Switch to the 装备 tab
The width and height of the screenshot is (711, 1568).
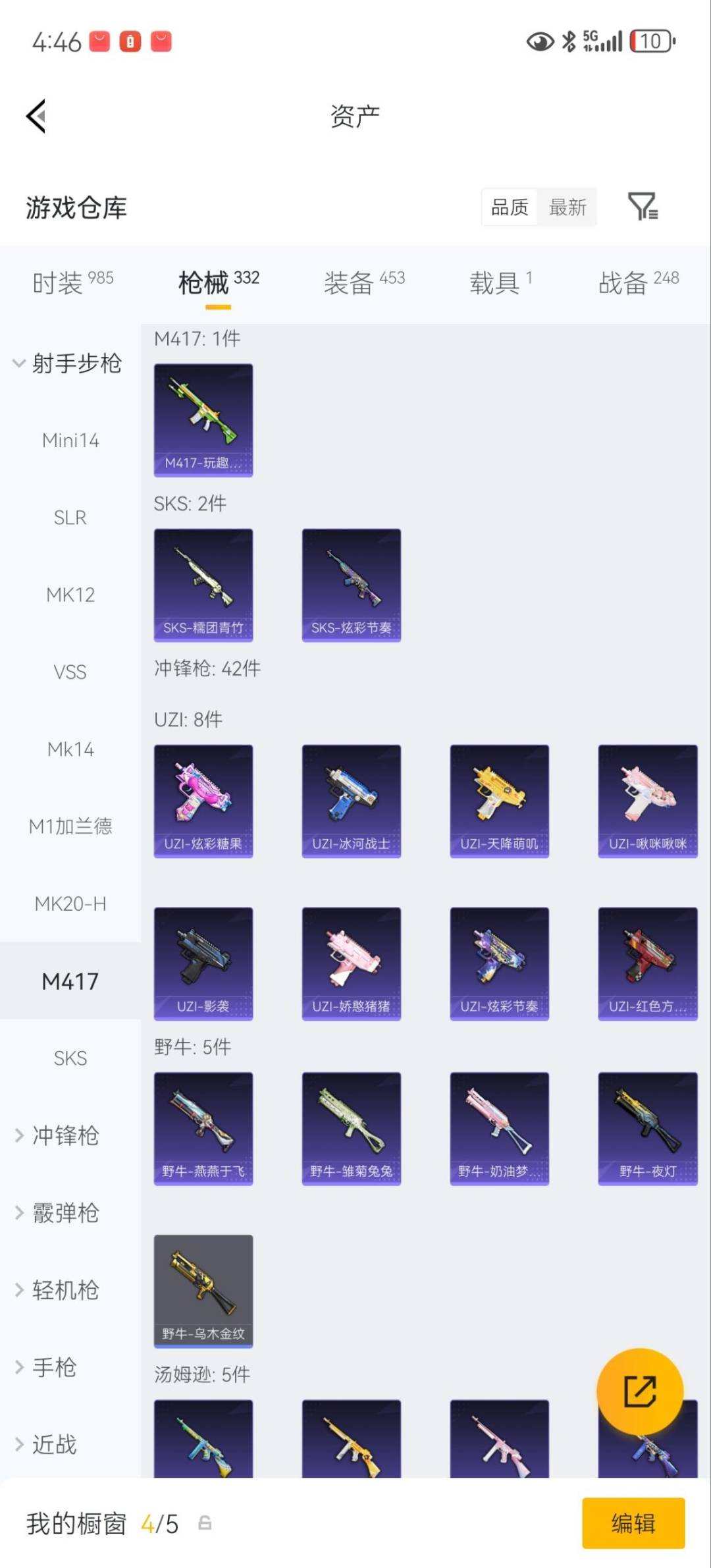[363, 283]
